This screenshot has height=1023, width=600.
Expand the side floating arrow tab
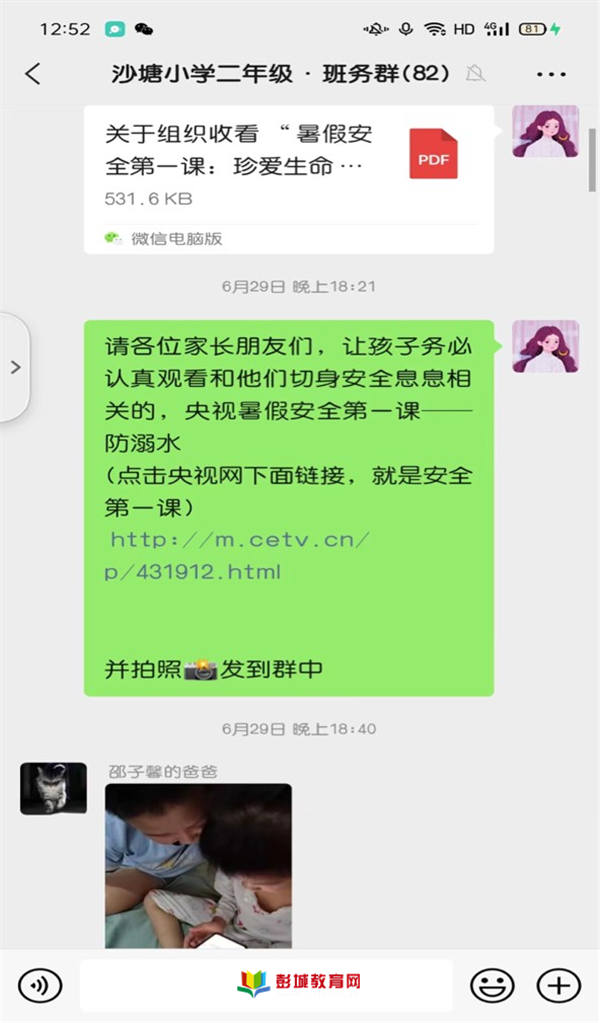[x=14, y=367]
